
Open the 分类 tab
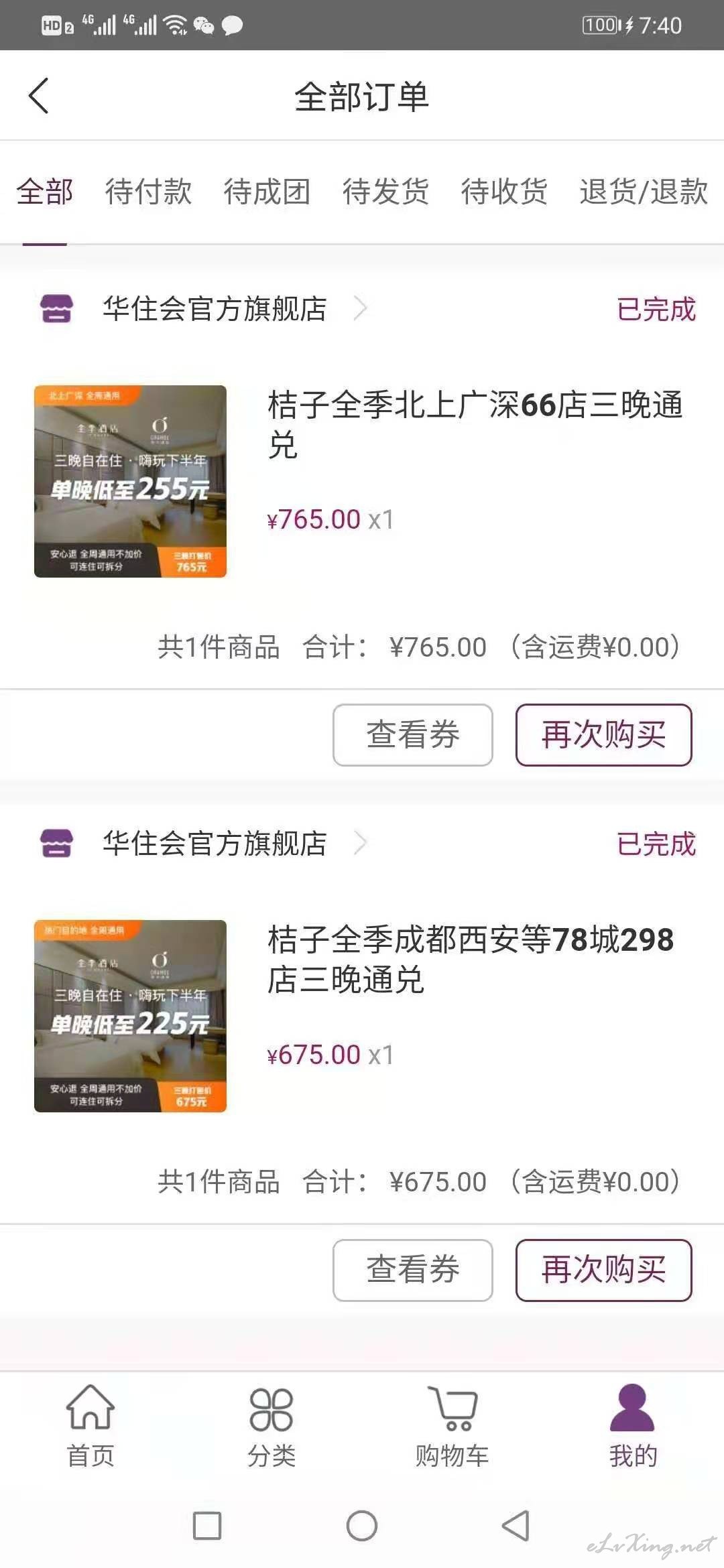point(271,1426)
